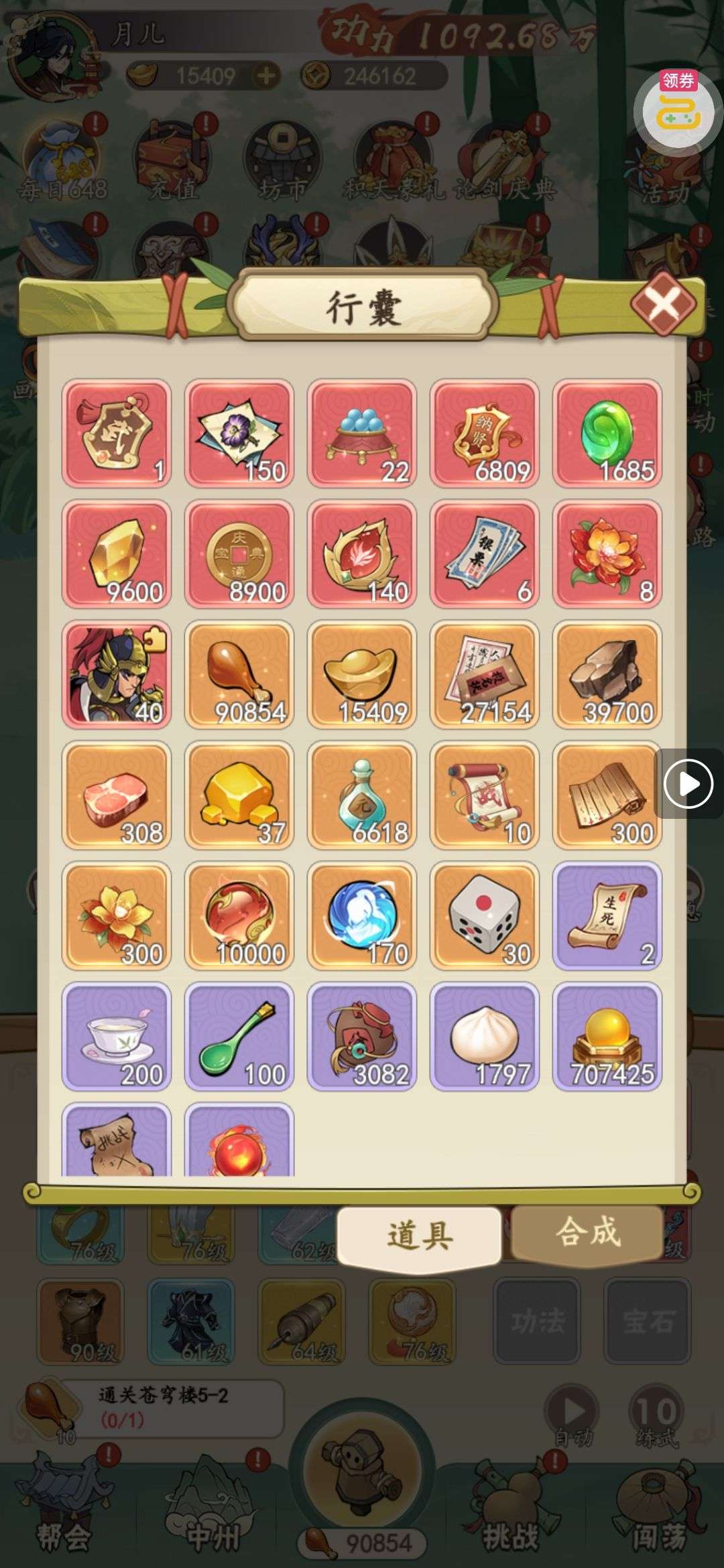The width and height of the screenshot is (724, 1568).
Task: Tap the green spoon item showing 100
Action: 239,1036
